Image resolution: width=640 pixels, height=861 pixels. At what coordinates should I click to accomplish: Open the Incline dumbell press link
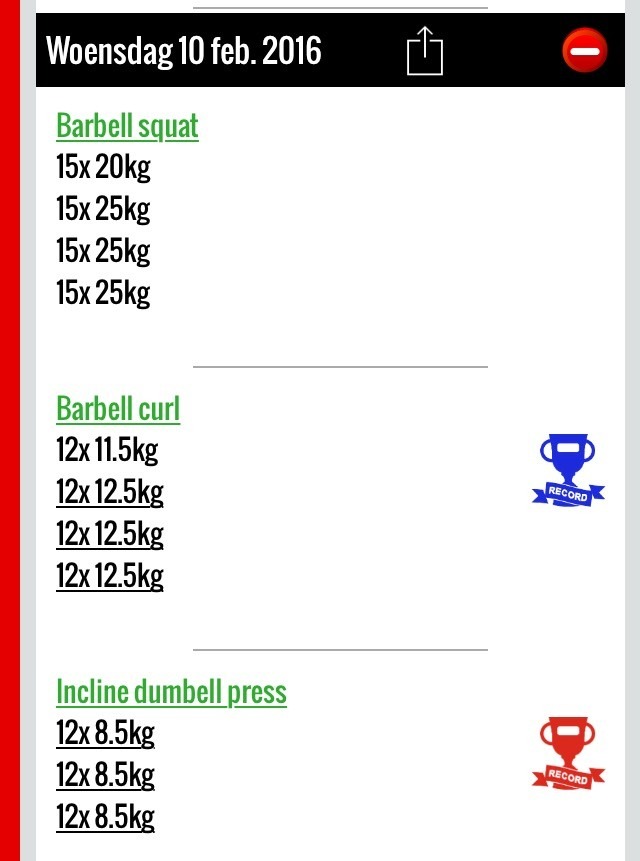171,692
